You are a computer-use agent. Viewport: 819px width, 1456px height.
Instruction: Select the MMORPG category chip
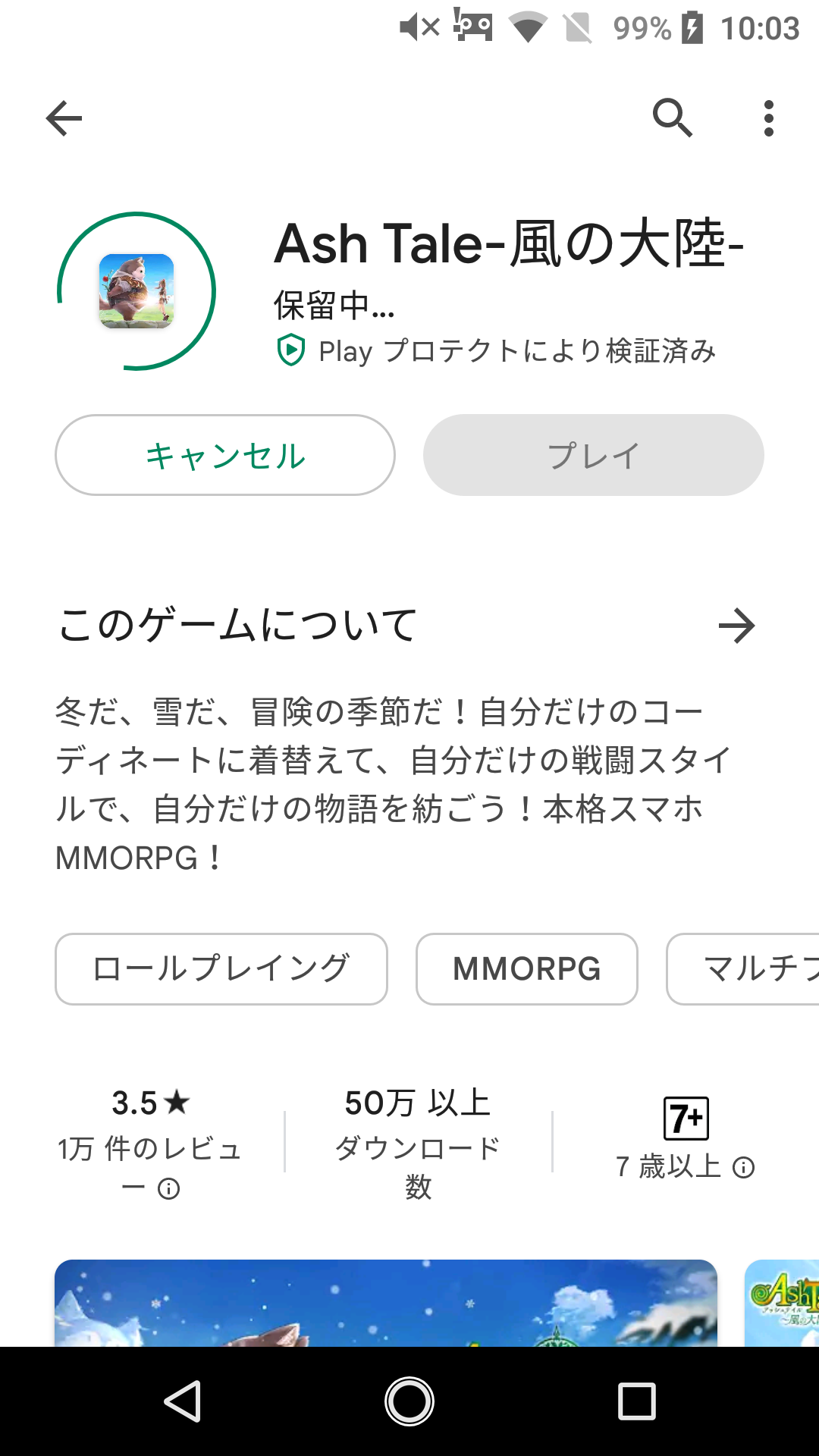tap(526, 969)
